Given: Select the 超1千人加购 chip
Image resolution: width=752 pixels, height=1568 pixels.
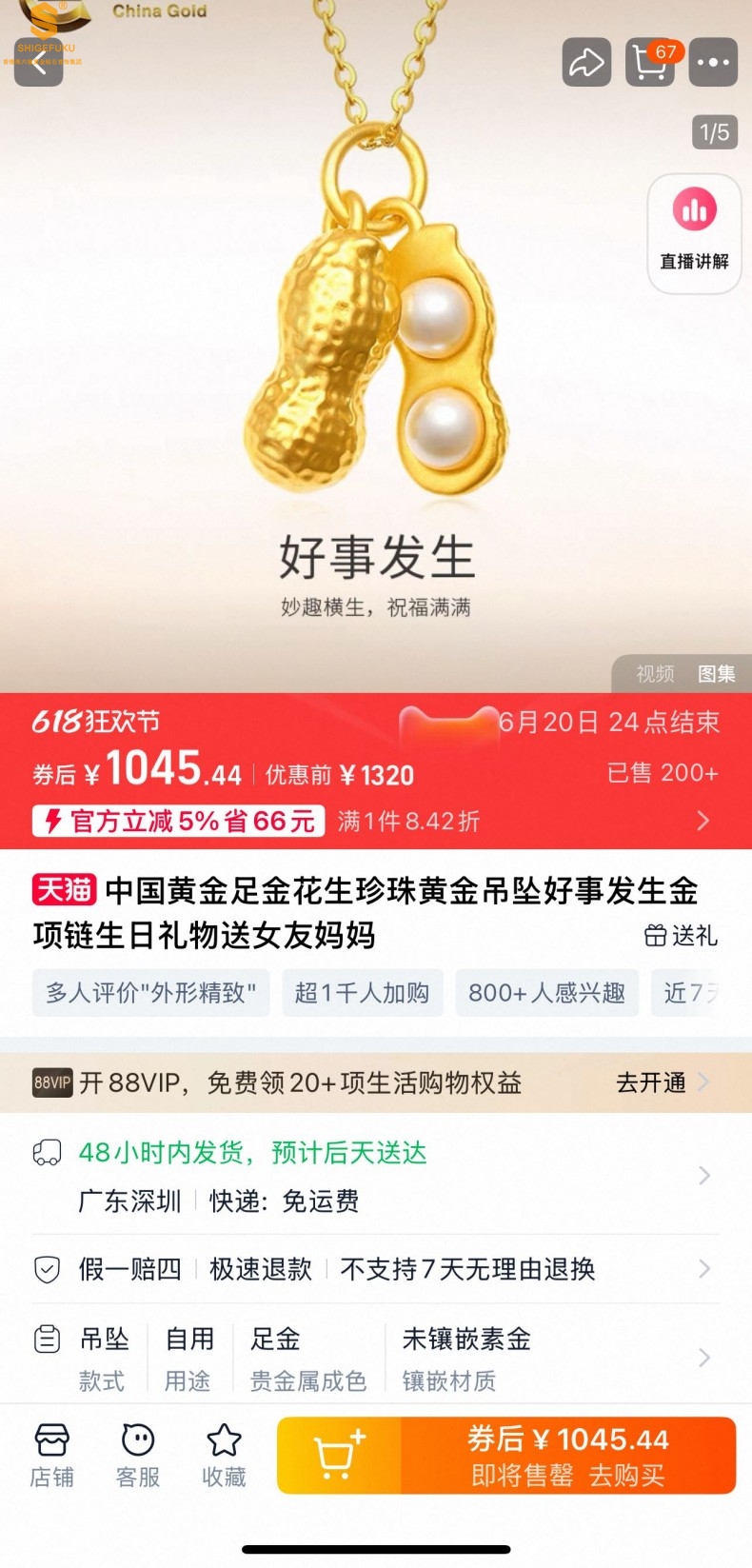Looking at the screenshot, I should point(362,993).
